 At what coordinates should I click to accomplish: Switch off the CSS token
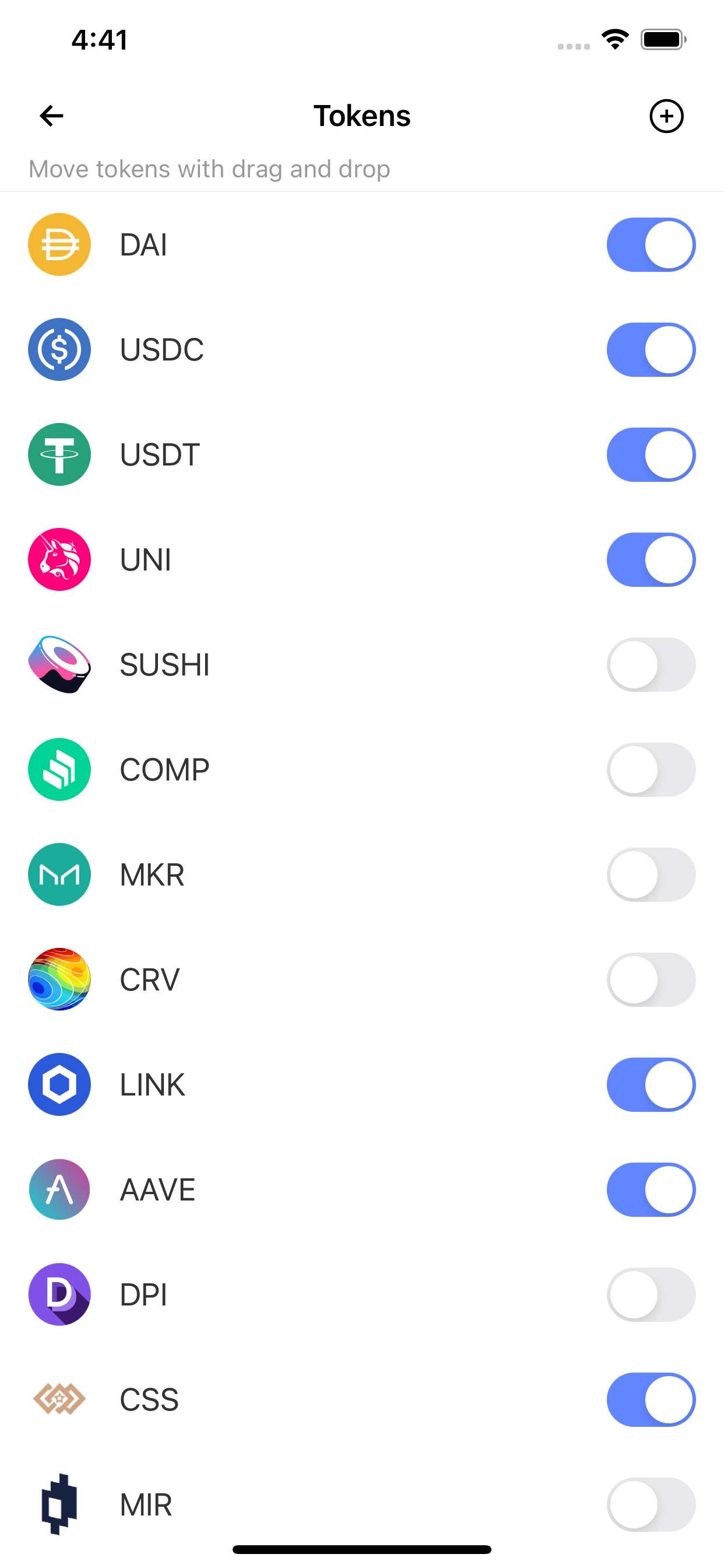tap(651, 1399)
